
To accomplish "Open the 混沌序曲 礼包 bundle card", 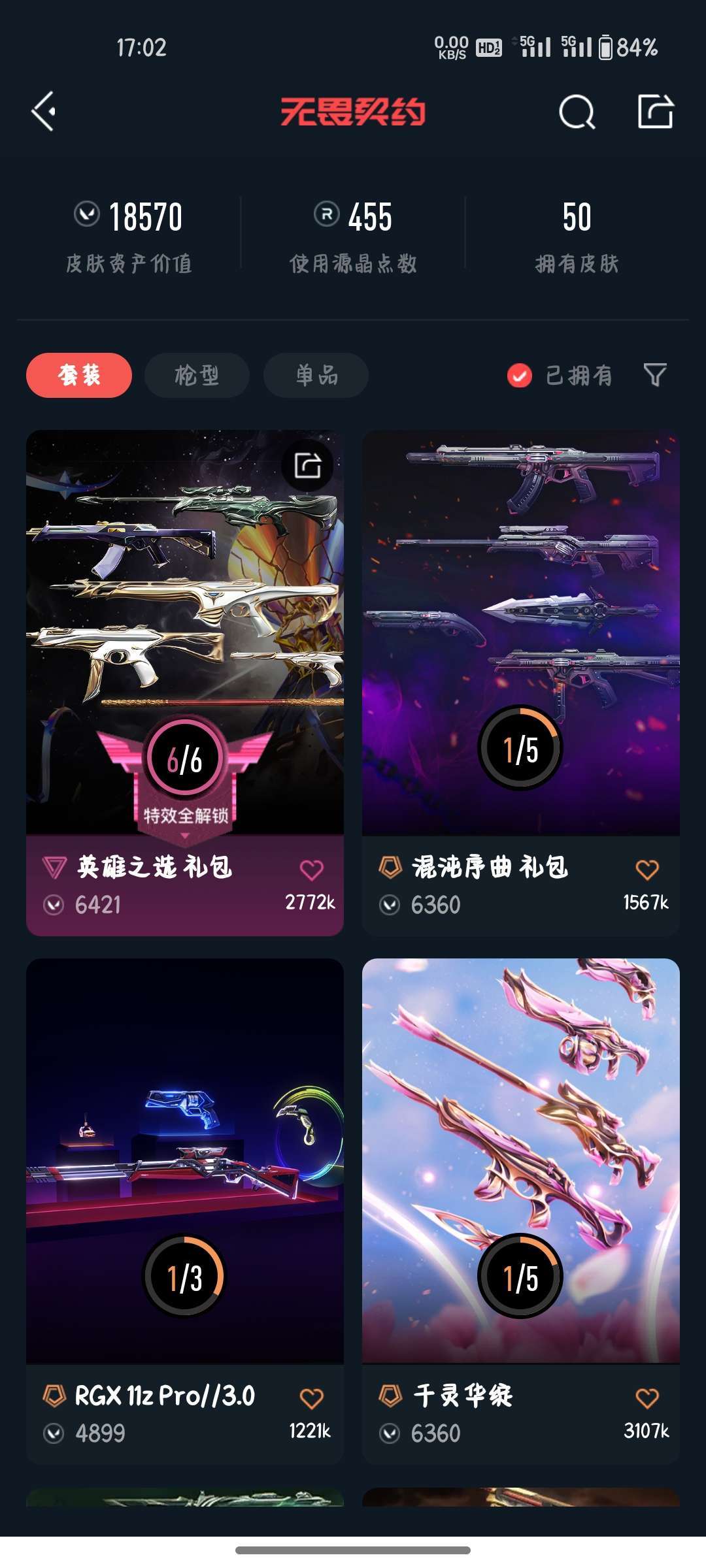I will [521, 683].
